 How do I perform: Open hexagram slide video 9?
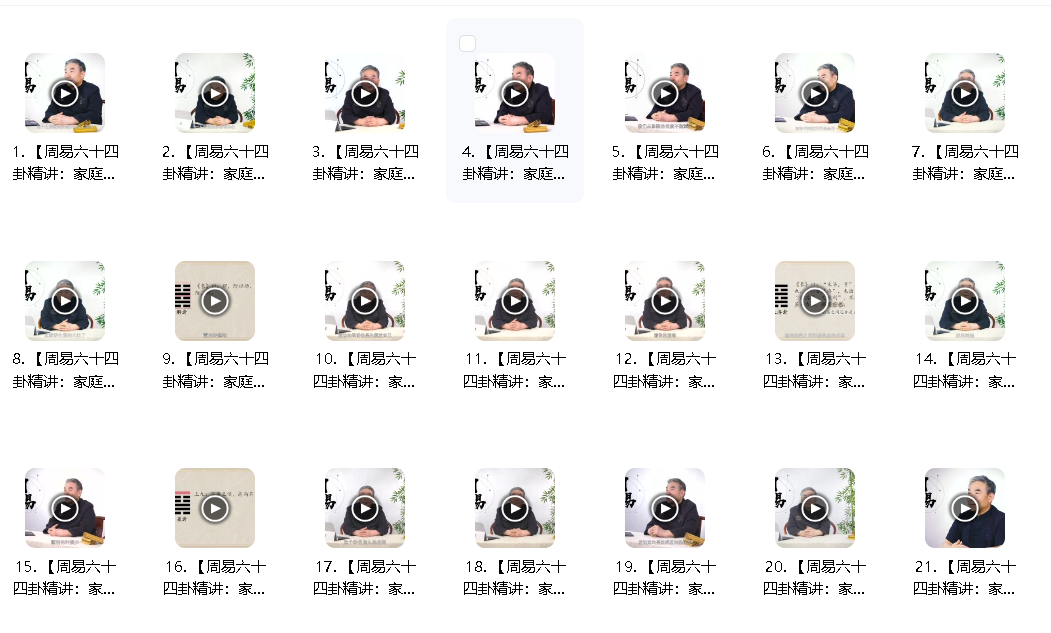click(x=215, y=301)
